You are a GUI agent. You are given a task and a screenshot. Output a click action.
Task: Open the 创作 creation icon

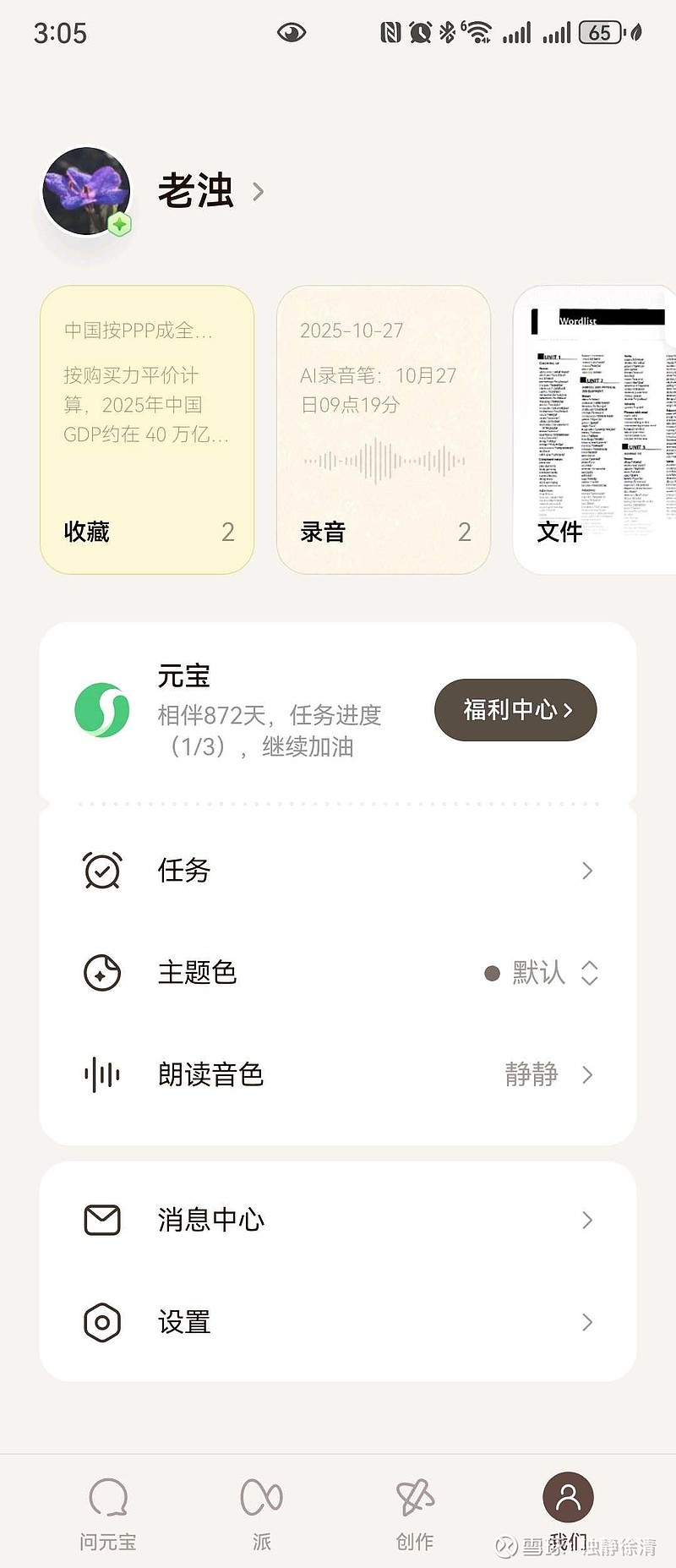(414, 1496)
